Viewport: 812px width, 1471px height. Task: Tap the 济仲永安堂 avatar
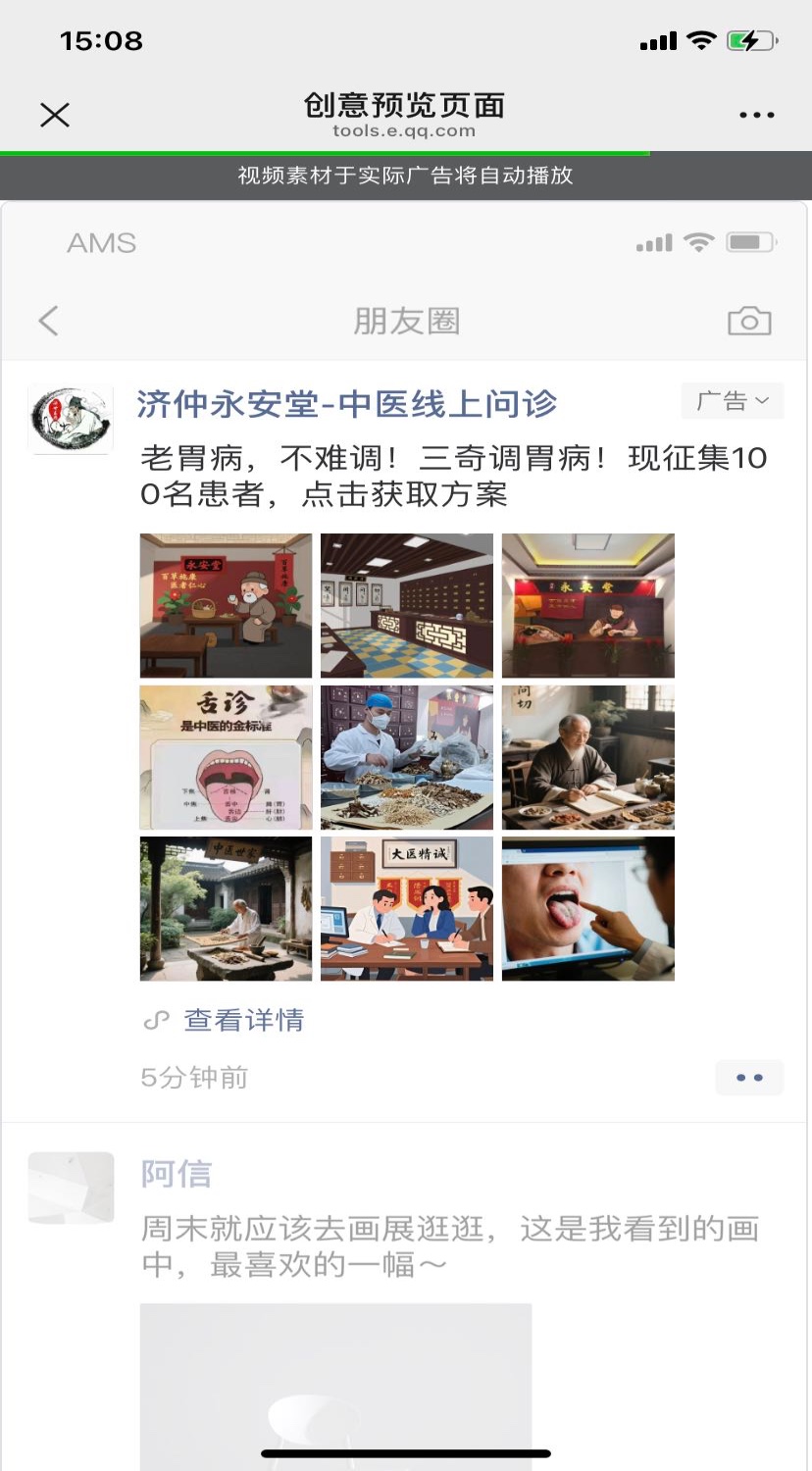(x=70, y=419)
